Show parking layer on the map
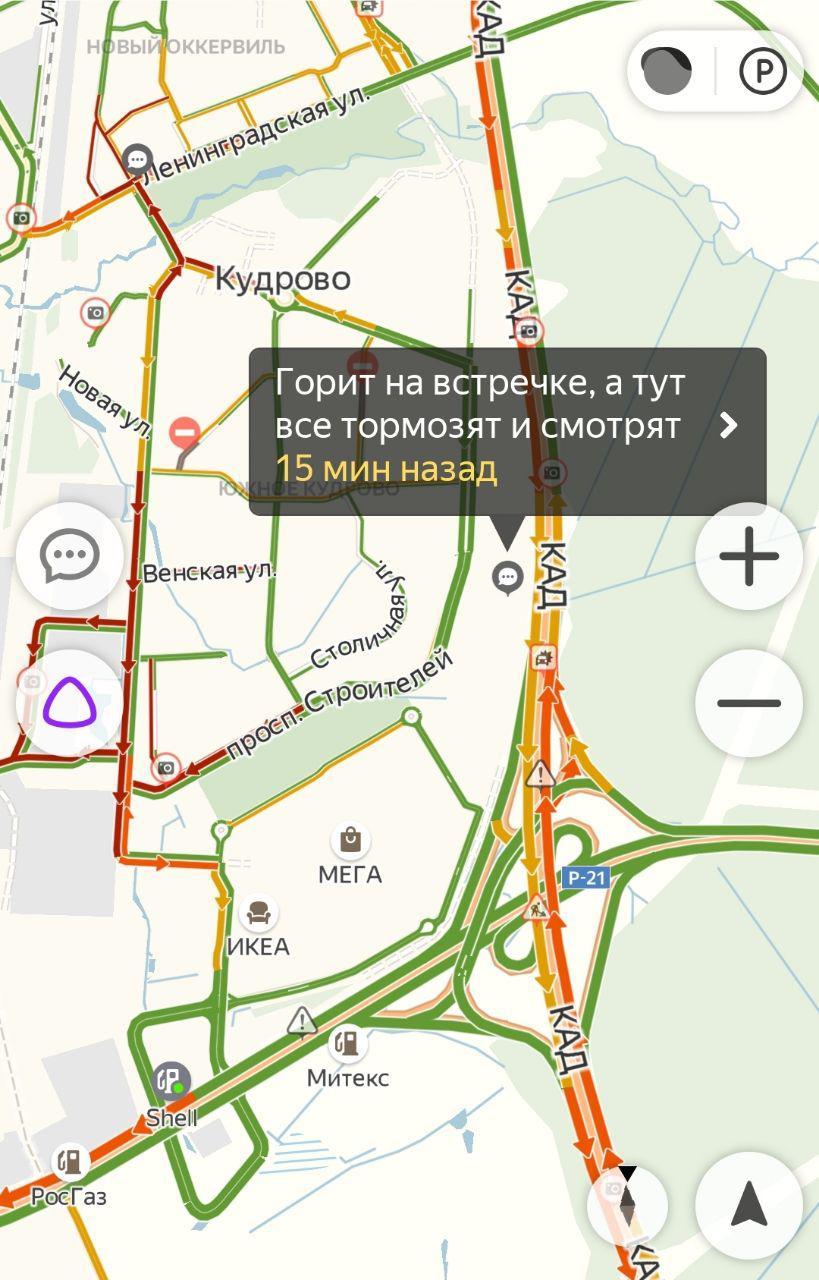Viewport: 819px width, 1280px height. 763,71
